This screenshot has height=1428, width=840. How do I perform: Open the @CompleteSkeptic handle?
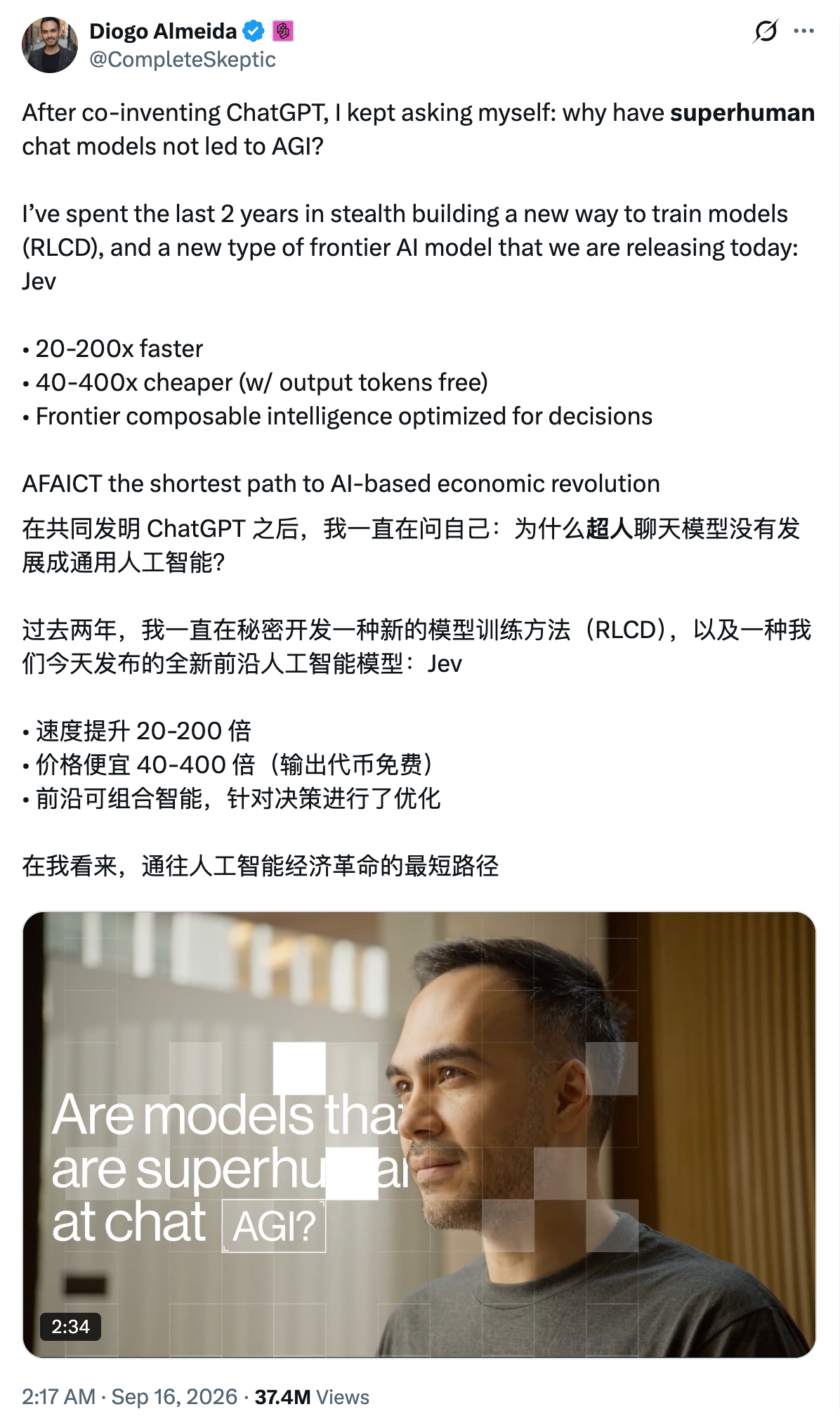[x=183, y=60]
